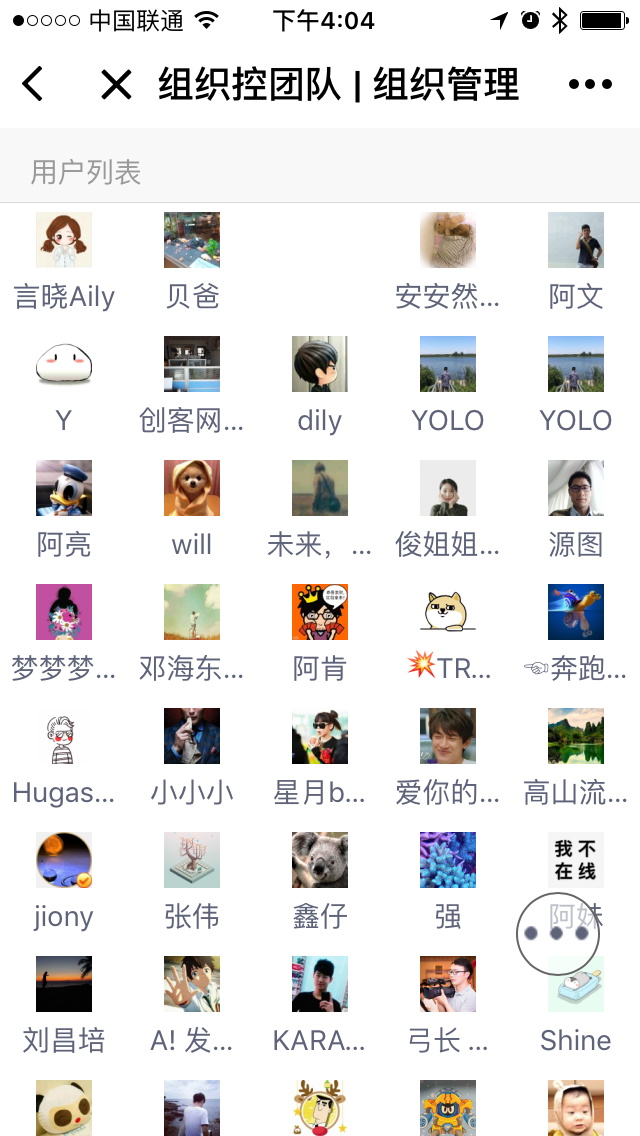Image resolution: width=640 pixels, height=1136 pixels.
Task: Tap the floating three-dot assistive button
Action: 557,934
